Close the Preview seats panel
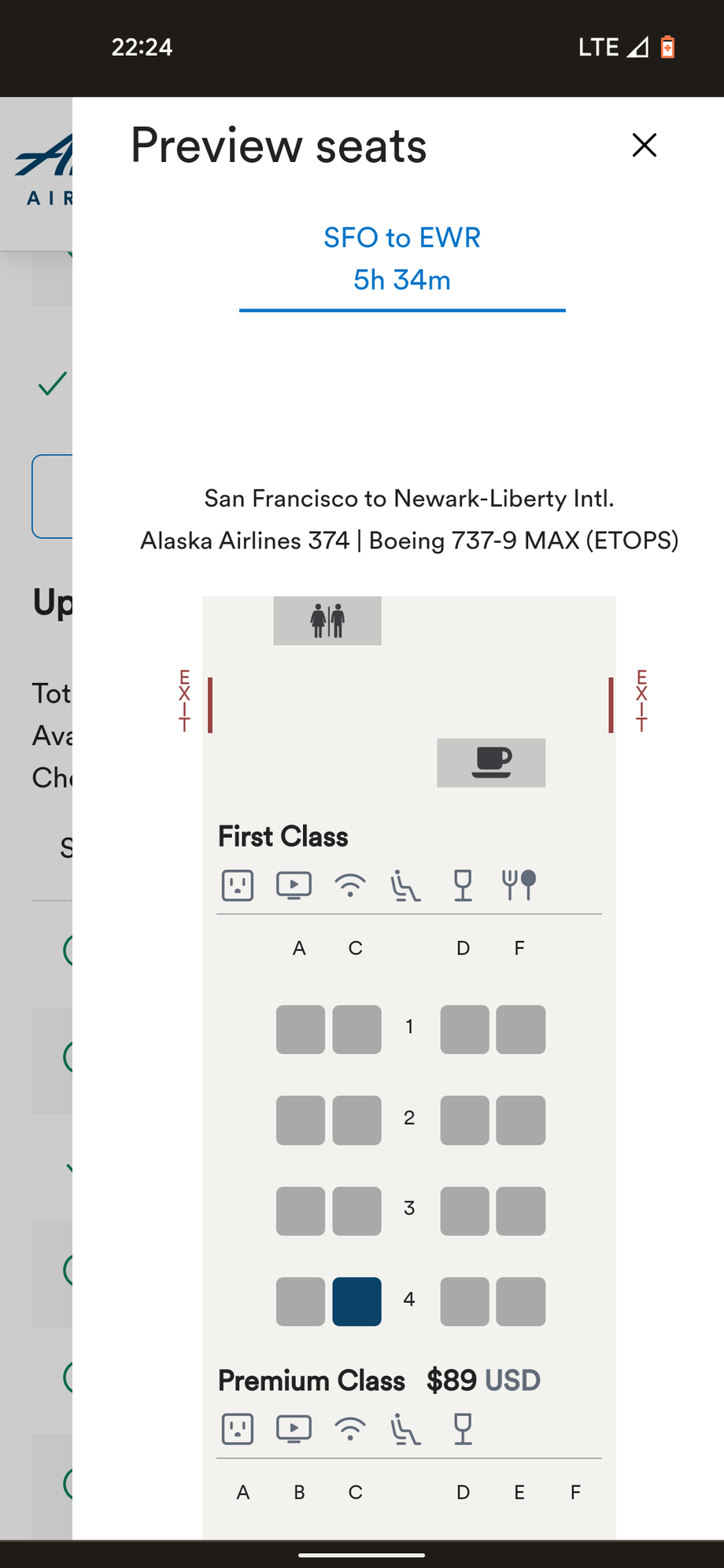Viewport: 724px width, 1568px height. tap(644, 145)
